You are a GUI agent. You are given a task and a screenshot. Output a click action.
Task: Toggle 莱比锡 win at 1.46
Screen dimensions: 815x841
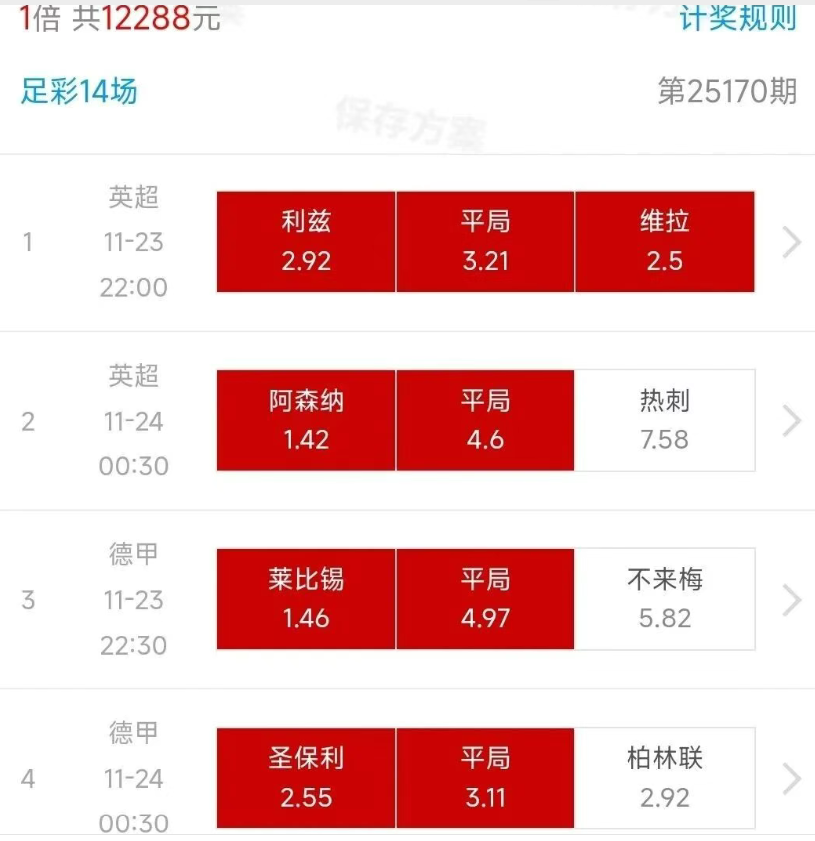306,599
